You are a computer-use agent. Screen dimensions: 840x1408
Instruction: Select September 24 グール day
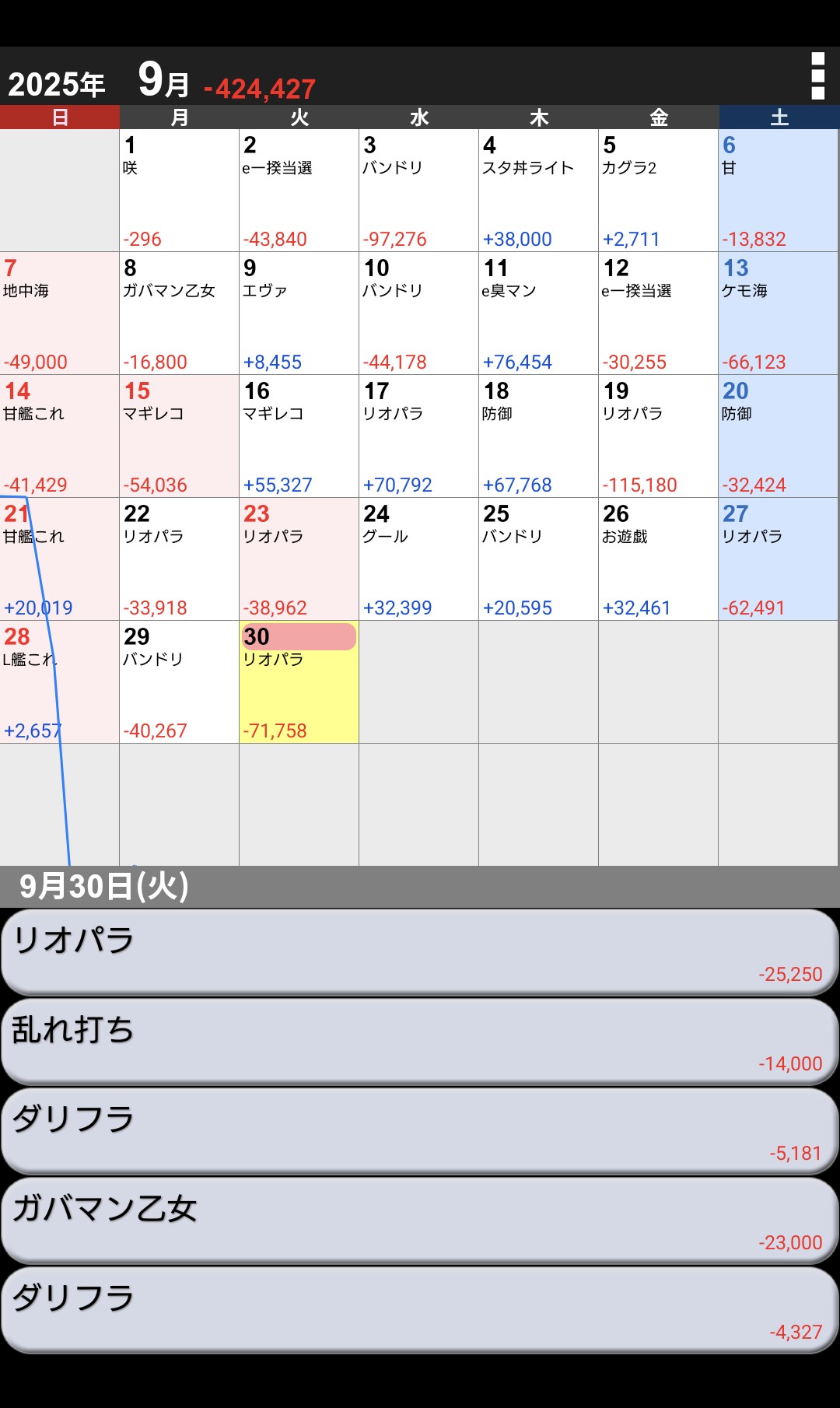(x=418, y=559)
